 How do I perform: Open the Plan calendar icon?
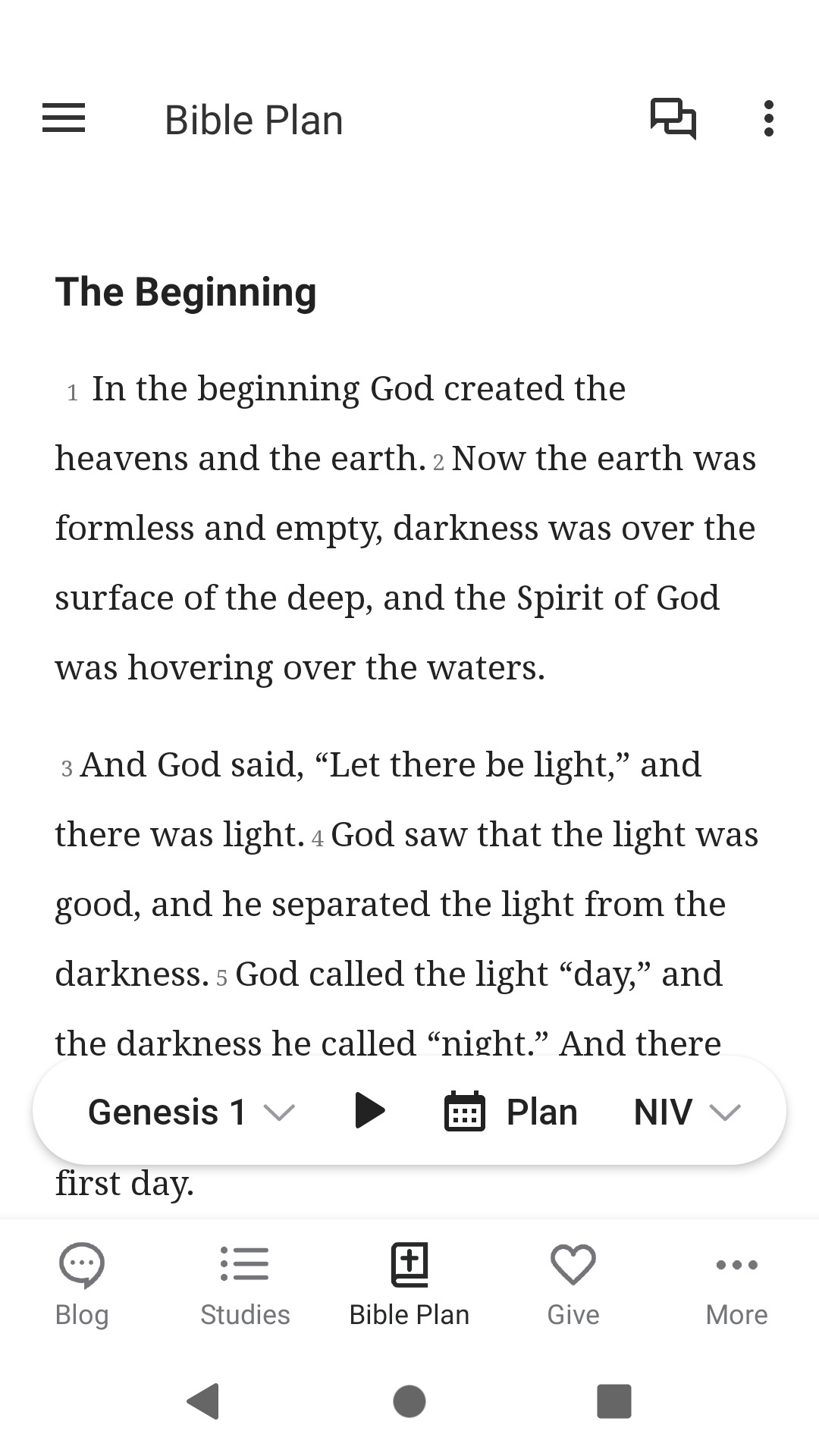[x=464, y=1110]
